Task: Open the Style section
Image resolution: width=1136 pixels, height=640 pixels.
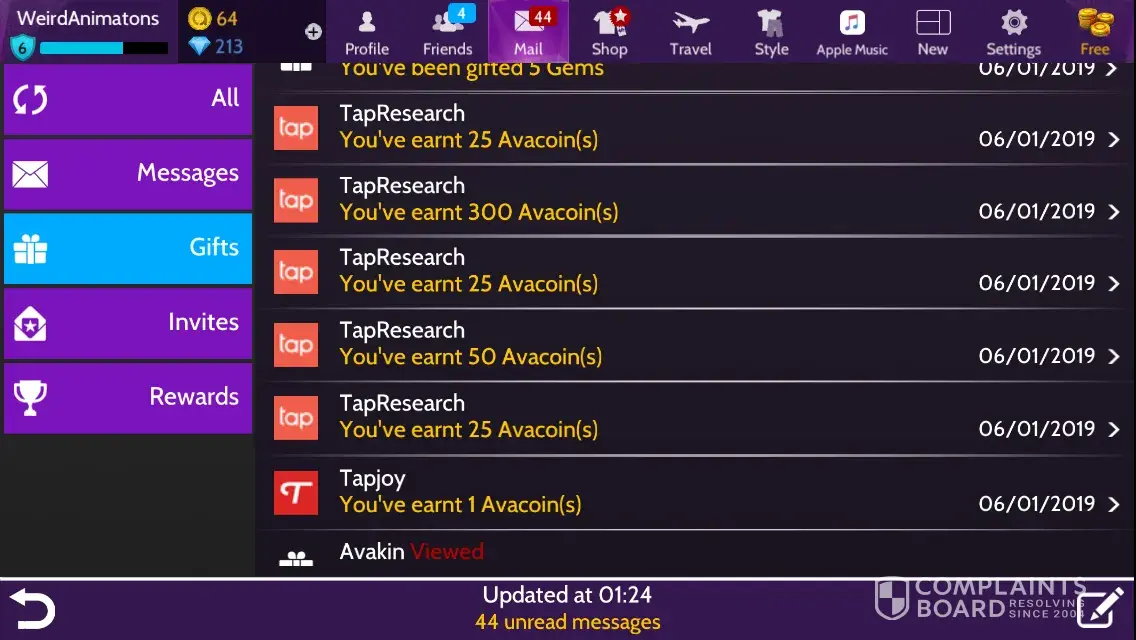Action: click(x=771, y=32)
